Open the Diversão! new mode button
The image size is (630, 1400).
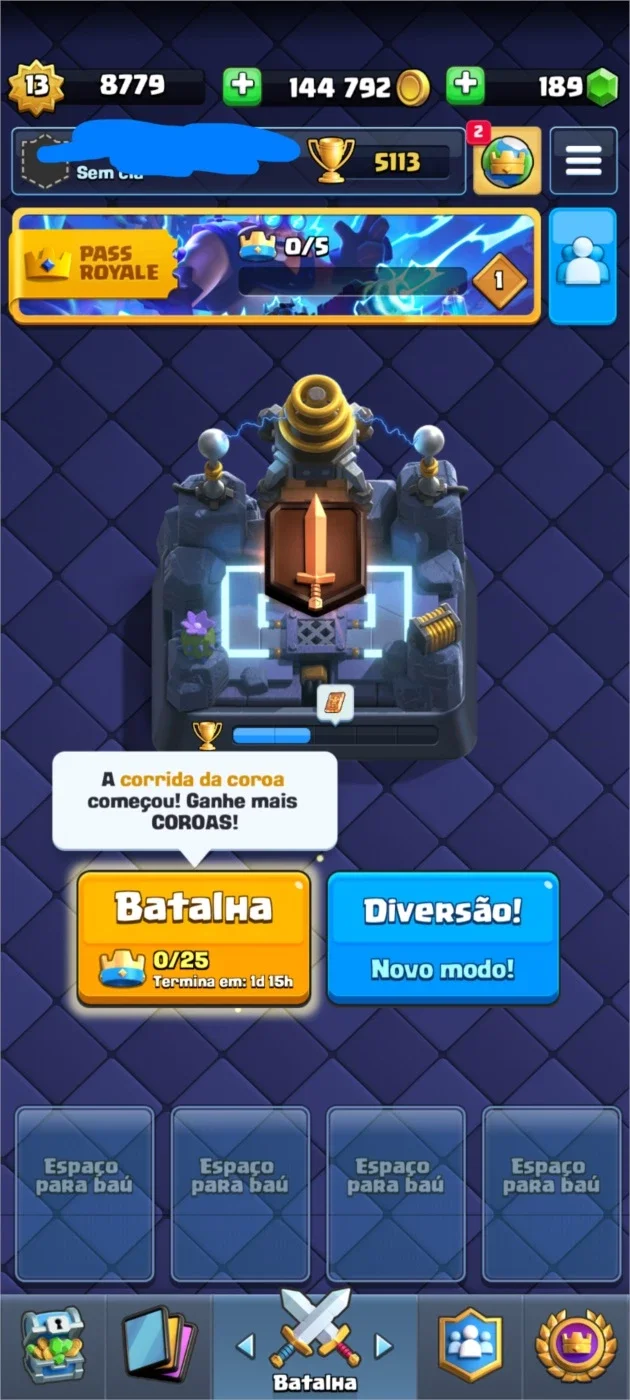coord(442,937)
